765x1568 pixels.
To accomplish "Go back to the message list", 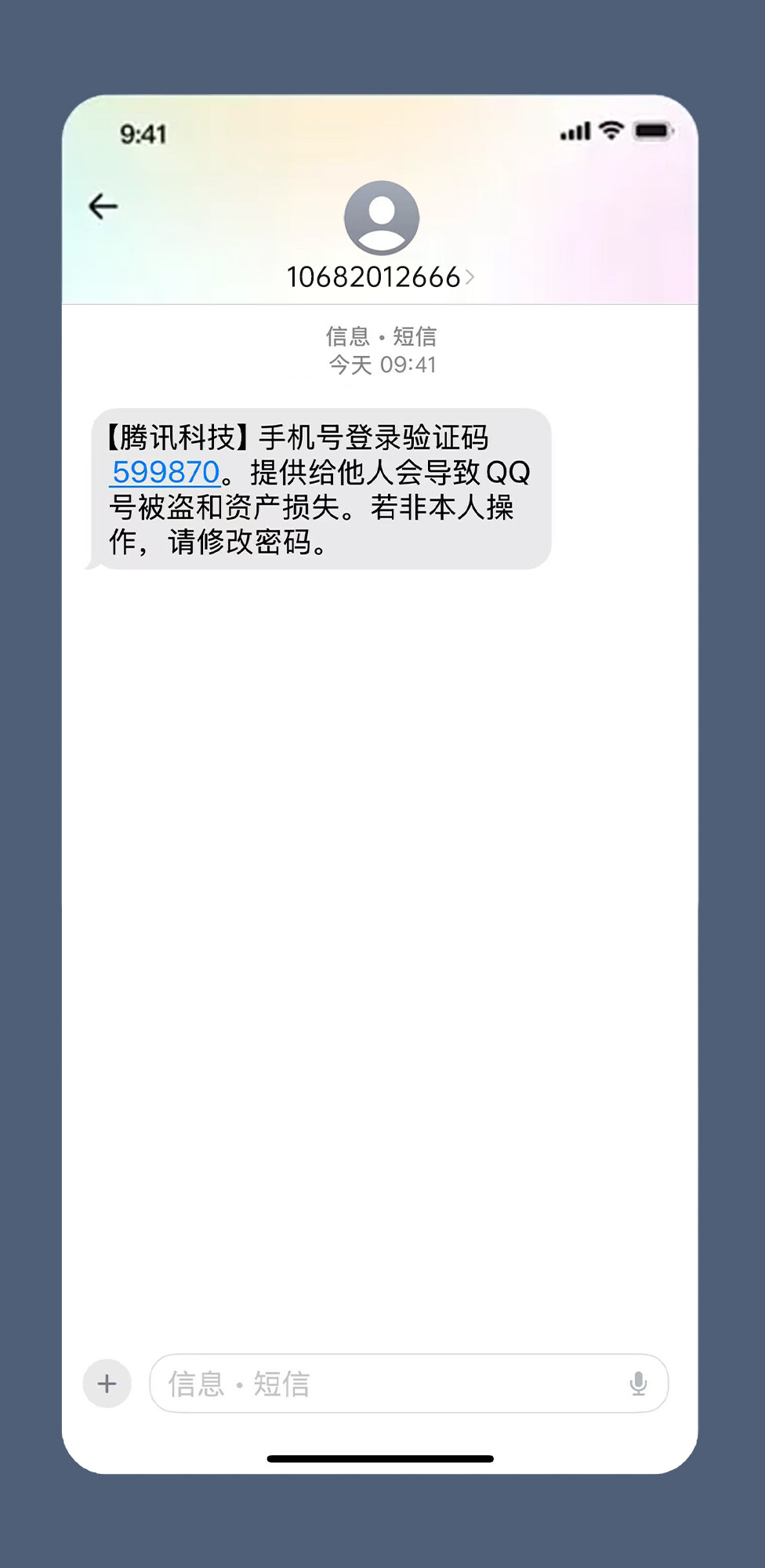I will tap(103, 207).
